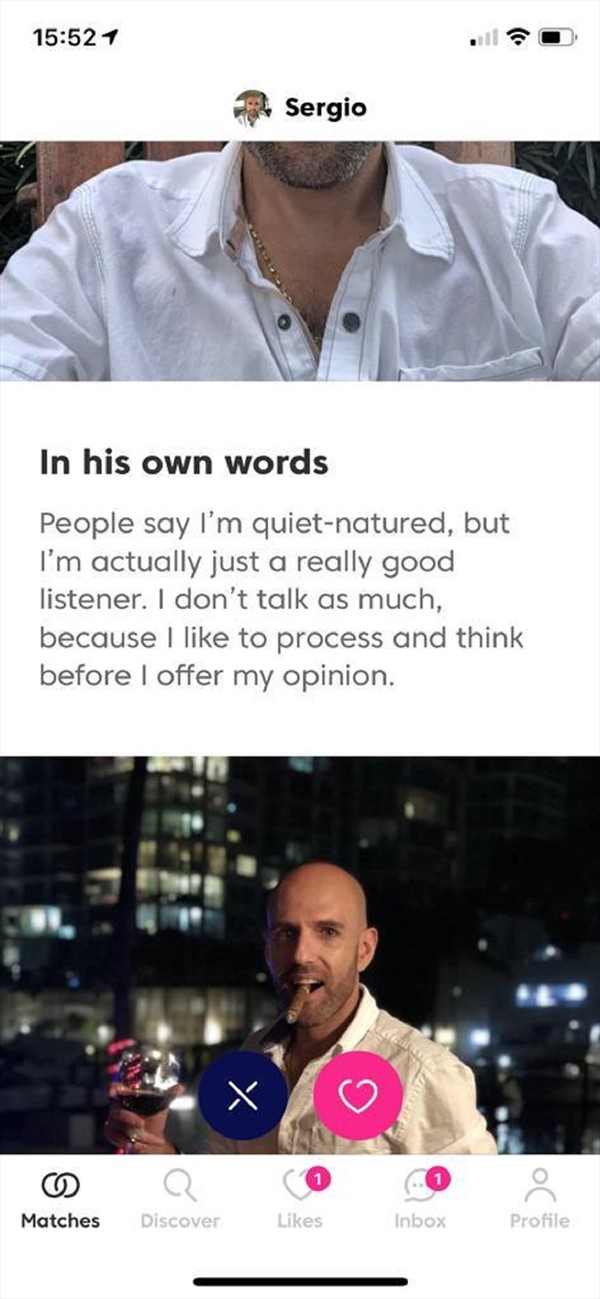Pass on Sergio with the X button
This screenshot has width=600, height=1299.
(242, 1098)
